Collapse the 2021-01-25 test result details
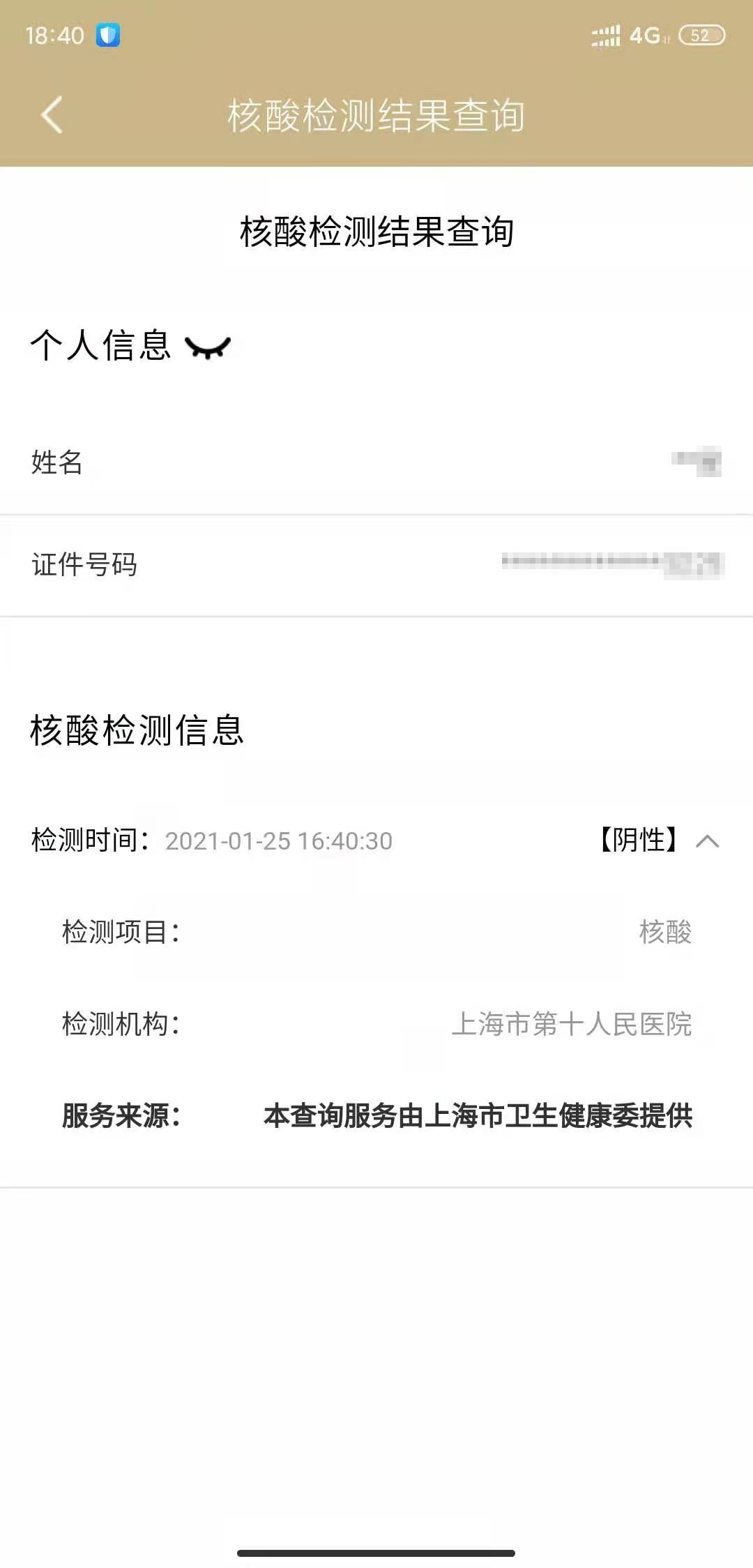753x1568 pixels. (707, 840)
